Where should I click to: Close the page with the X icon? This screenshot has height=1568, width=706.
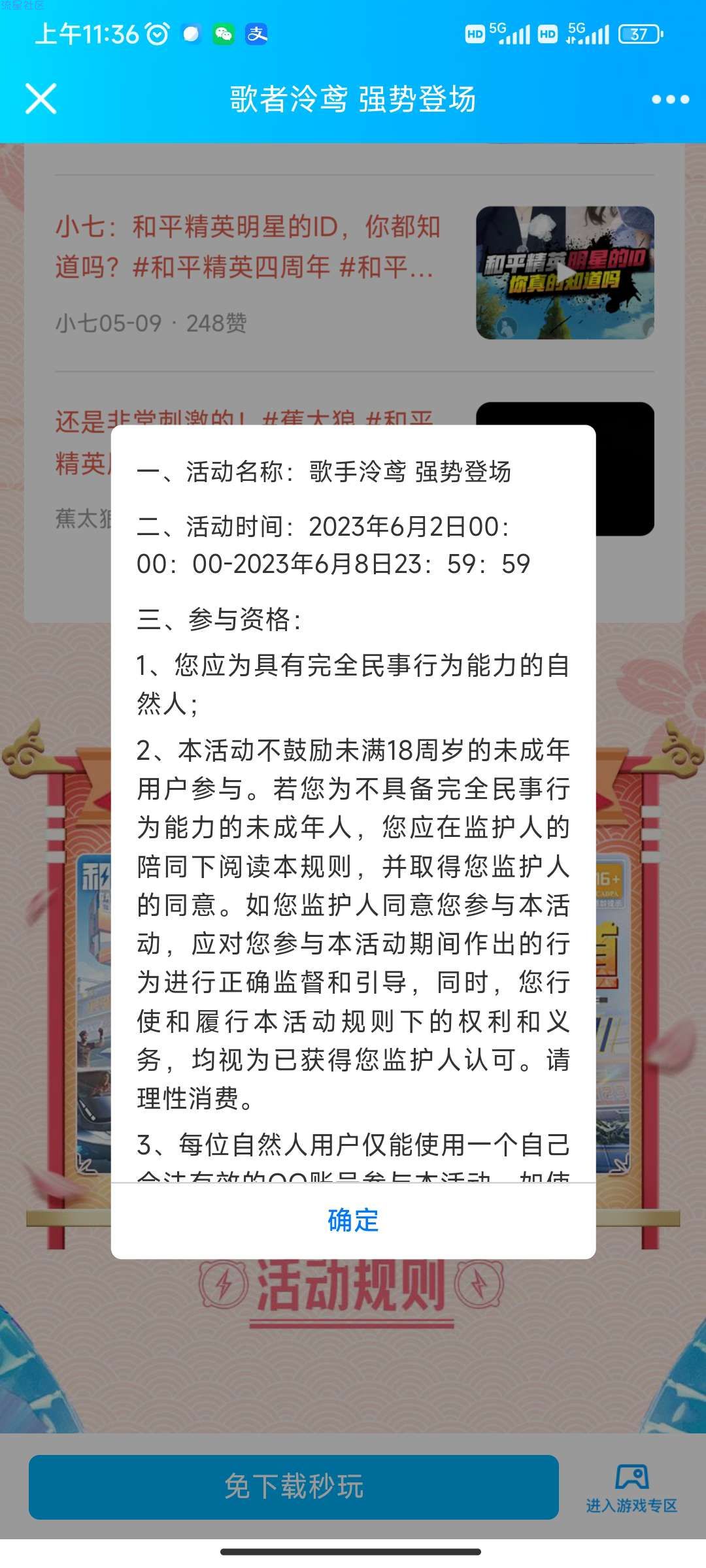click(41, 99)
